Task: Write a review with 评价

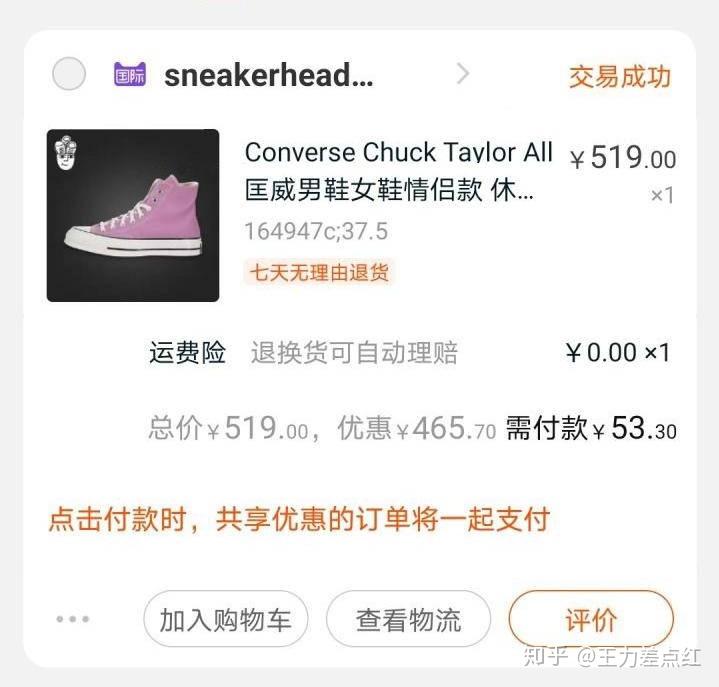Action: point(590,620)
